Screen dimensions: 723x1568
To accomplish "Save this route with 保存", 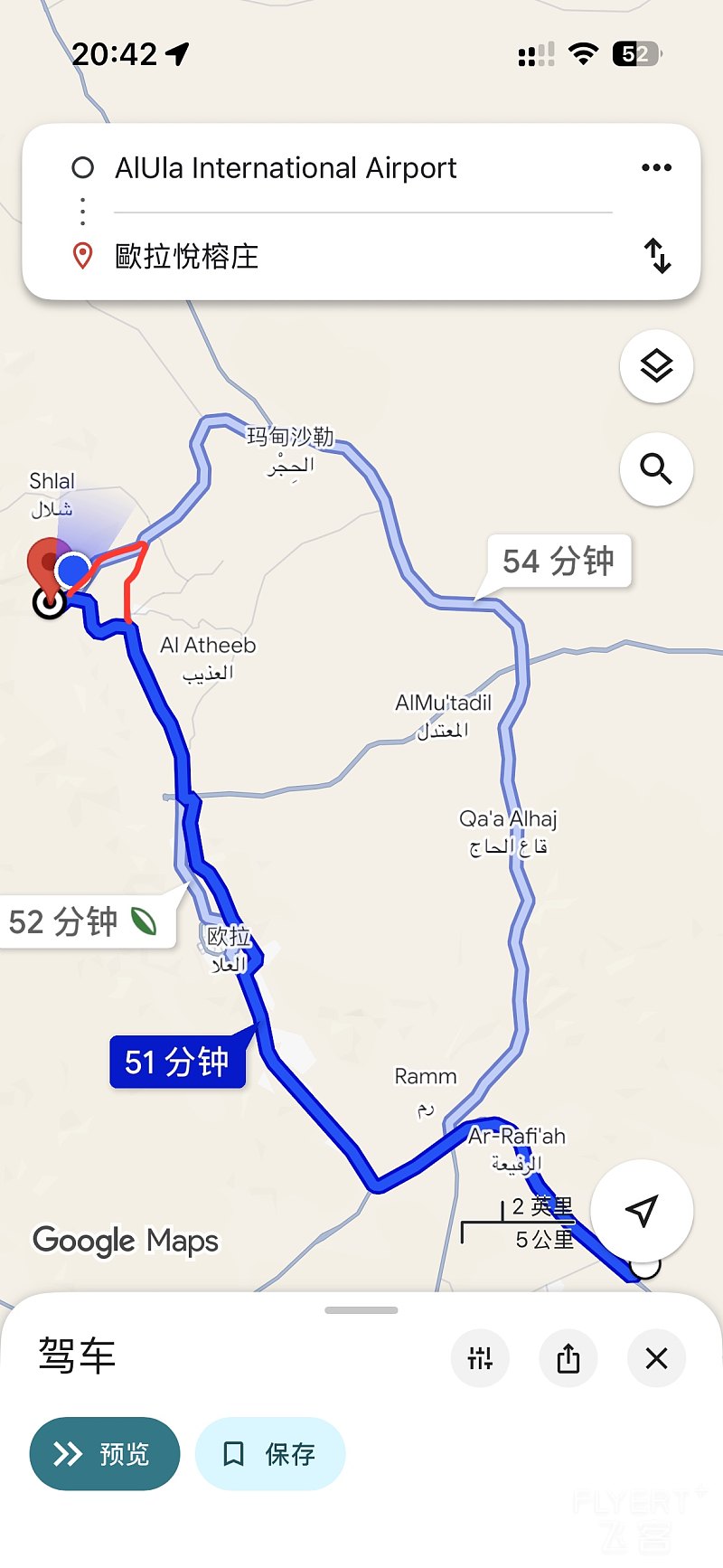I will tap(270, 1454).
